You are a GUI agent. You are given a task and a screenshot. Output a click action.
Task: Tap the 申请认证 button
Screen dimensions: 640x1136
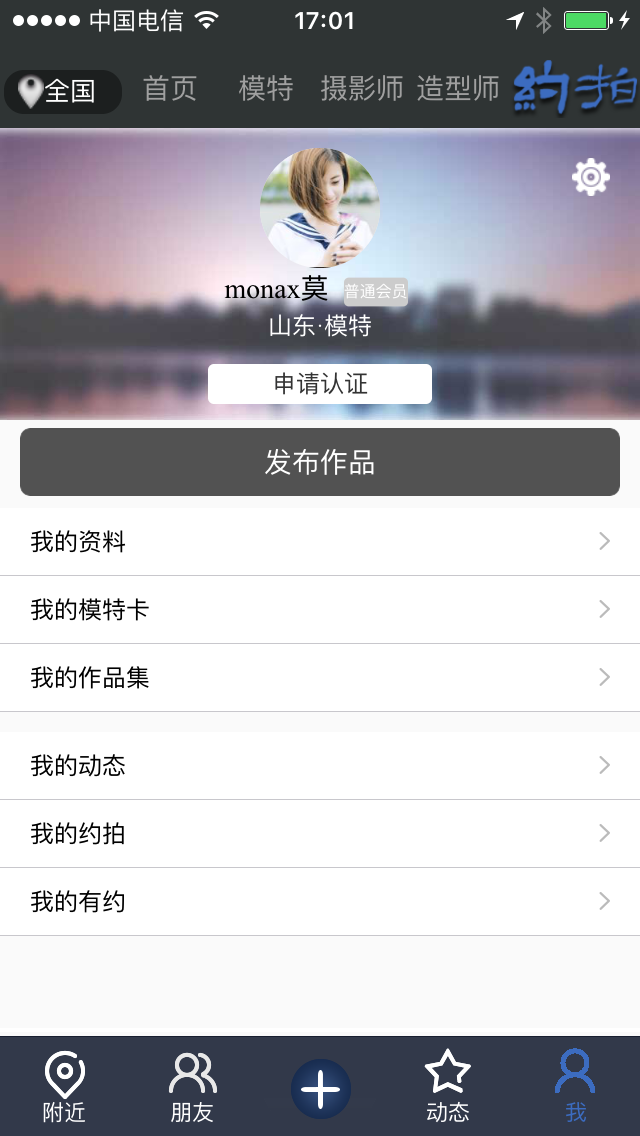click(x=320, y=384)
